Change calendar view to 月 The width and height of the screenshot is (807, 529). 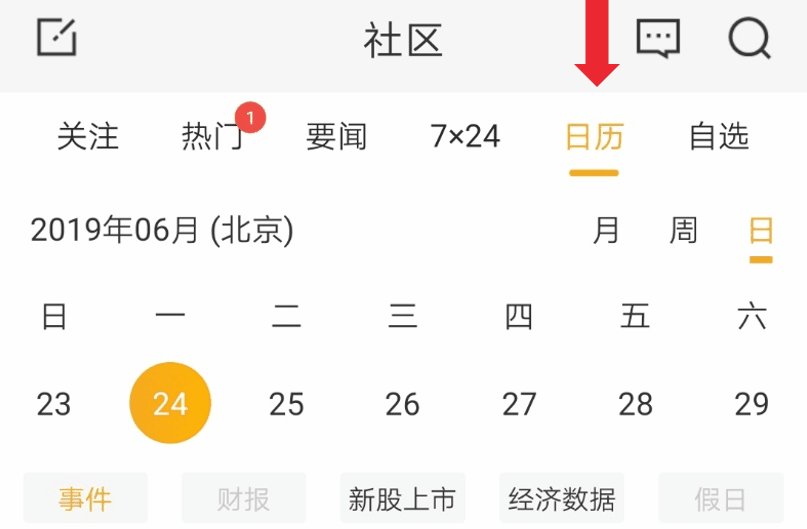606,231
